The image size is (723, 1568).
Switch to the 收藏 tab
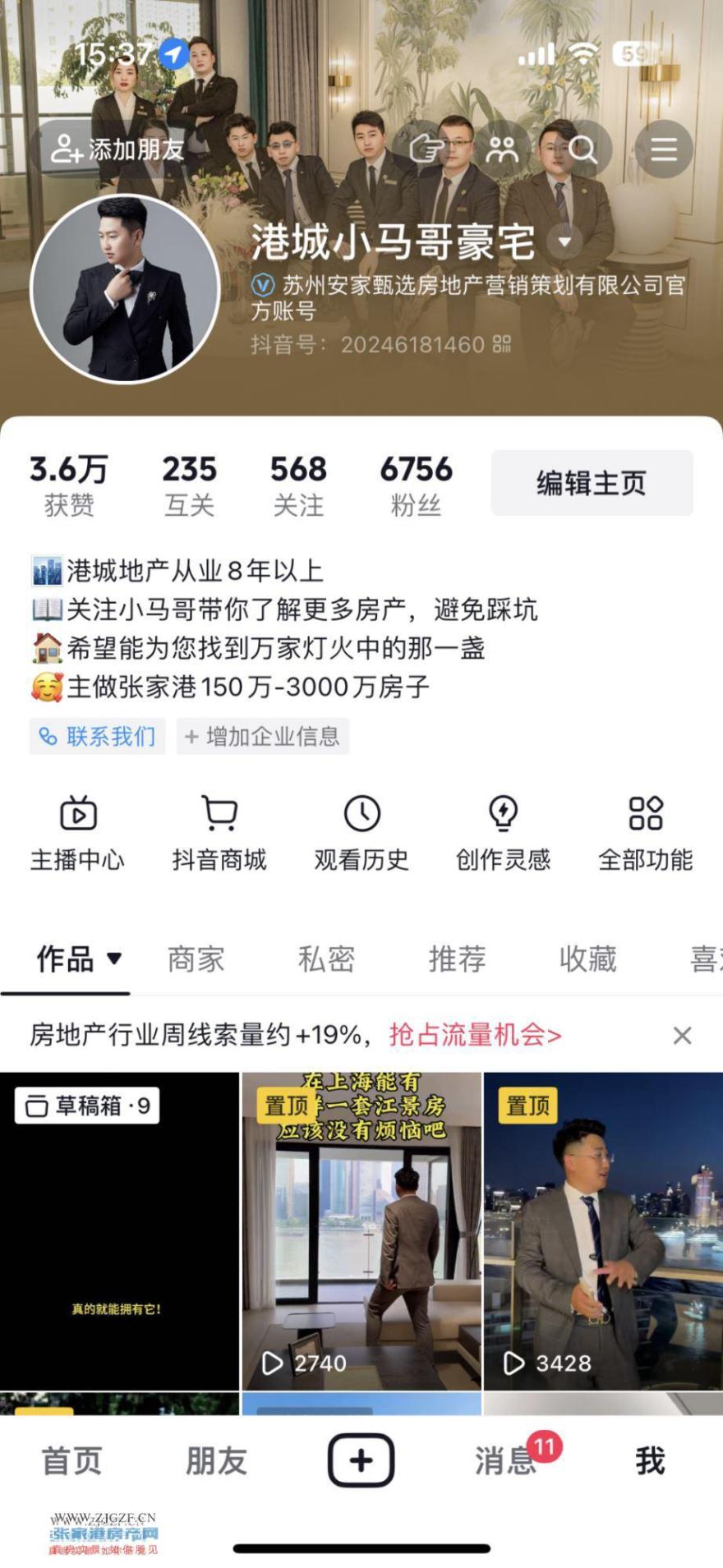(x=587, y=959)
